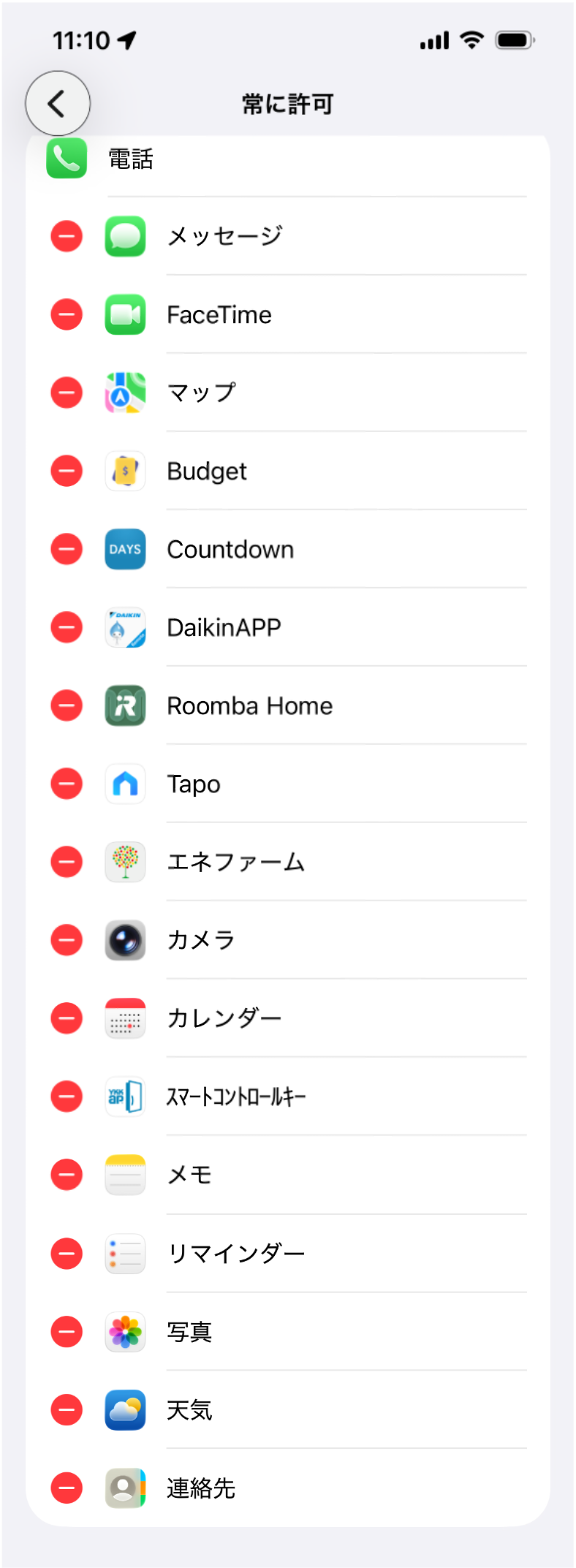Image resolution: width=576 pixels, height=1568 pixels.
Task: Tap the remove button beside カメラ
Action: tap(67, 940)
